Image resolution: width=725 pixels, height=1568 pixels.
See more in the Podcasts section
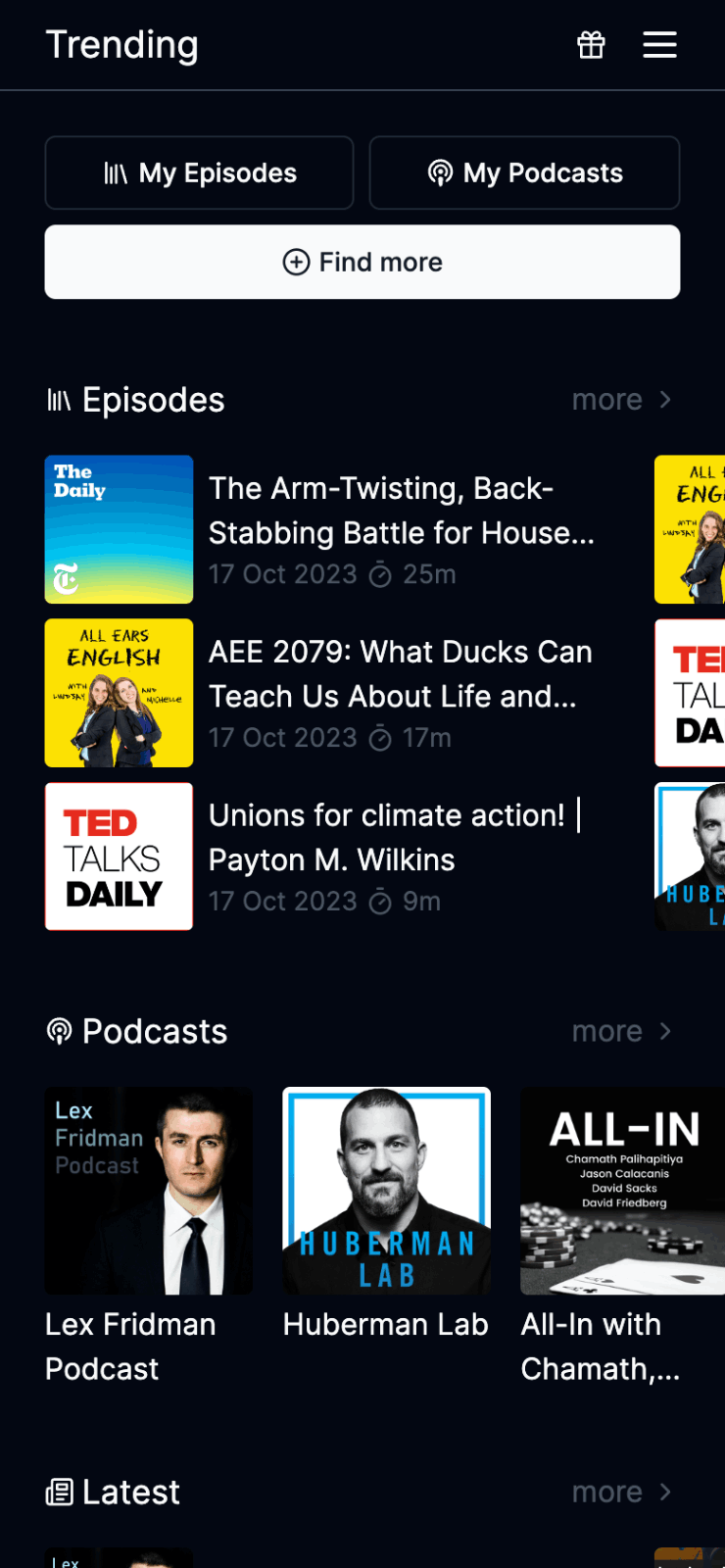click(621, 1032)
